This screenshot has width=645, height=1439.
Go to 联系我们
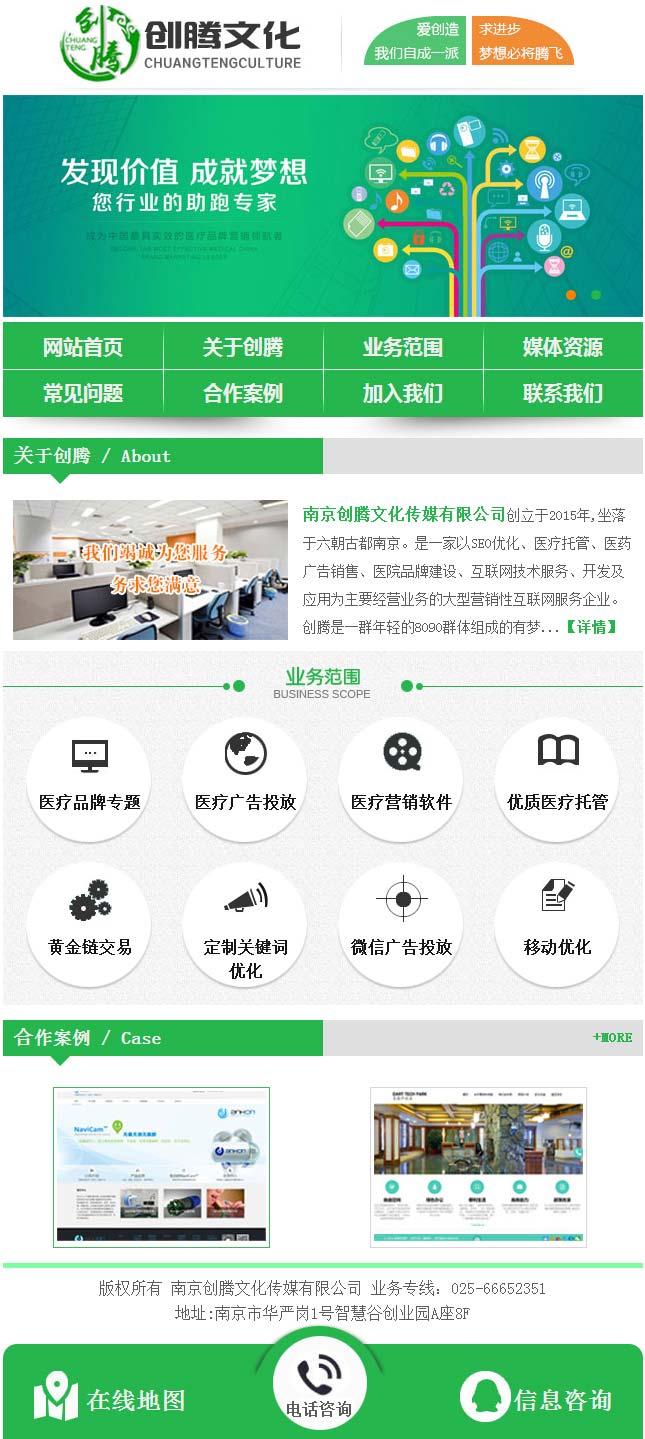click(x=563, y=393)
